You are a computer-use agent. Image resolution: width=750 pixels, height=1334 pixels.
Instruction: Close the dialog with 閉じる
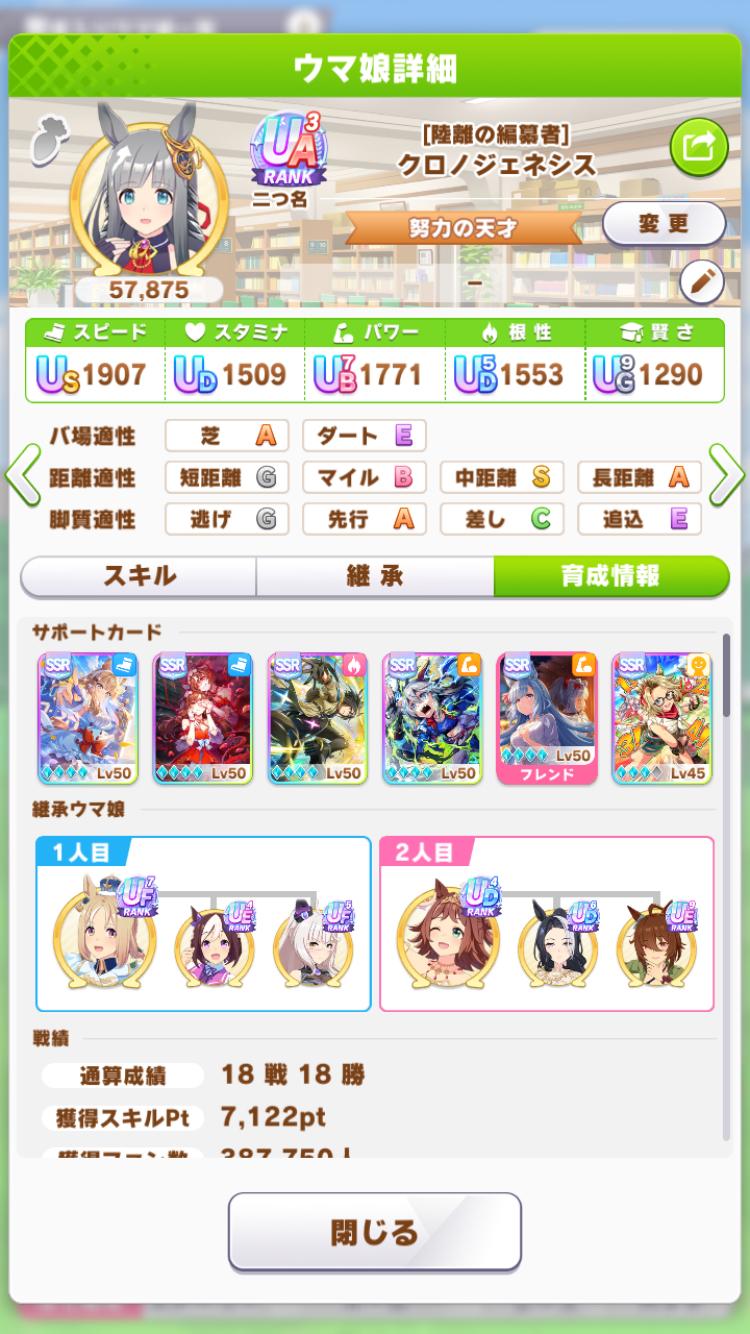pyautogui.click(x=374, y=1232)
